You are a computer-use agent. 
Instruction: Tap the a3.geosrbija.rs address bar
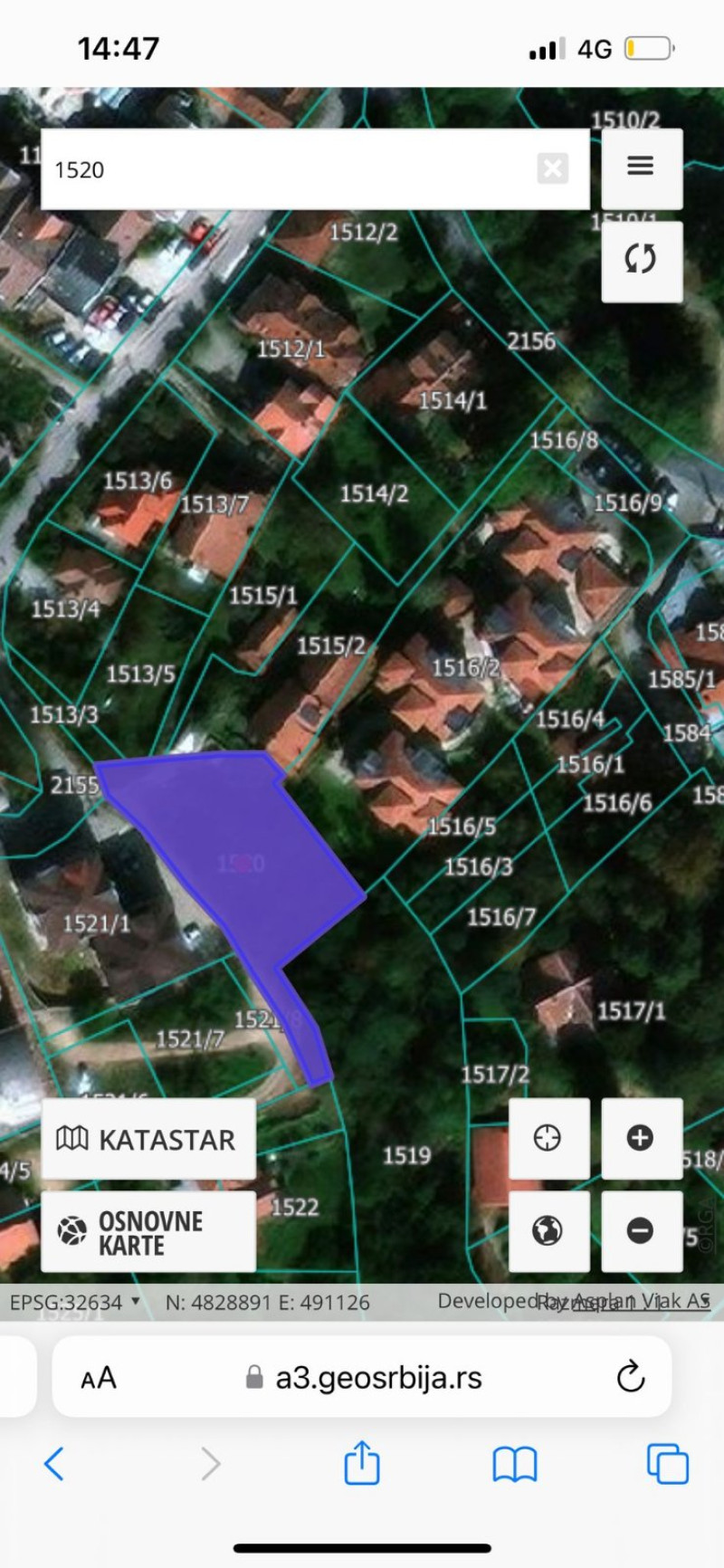click(x=378, y=1378)
